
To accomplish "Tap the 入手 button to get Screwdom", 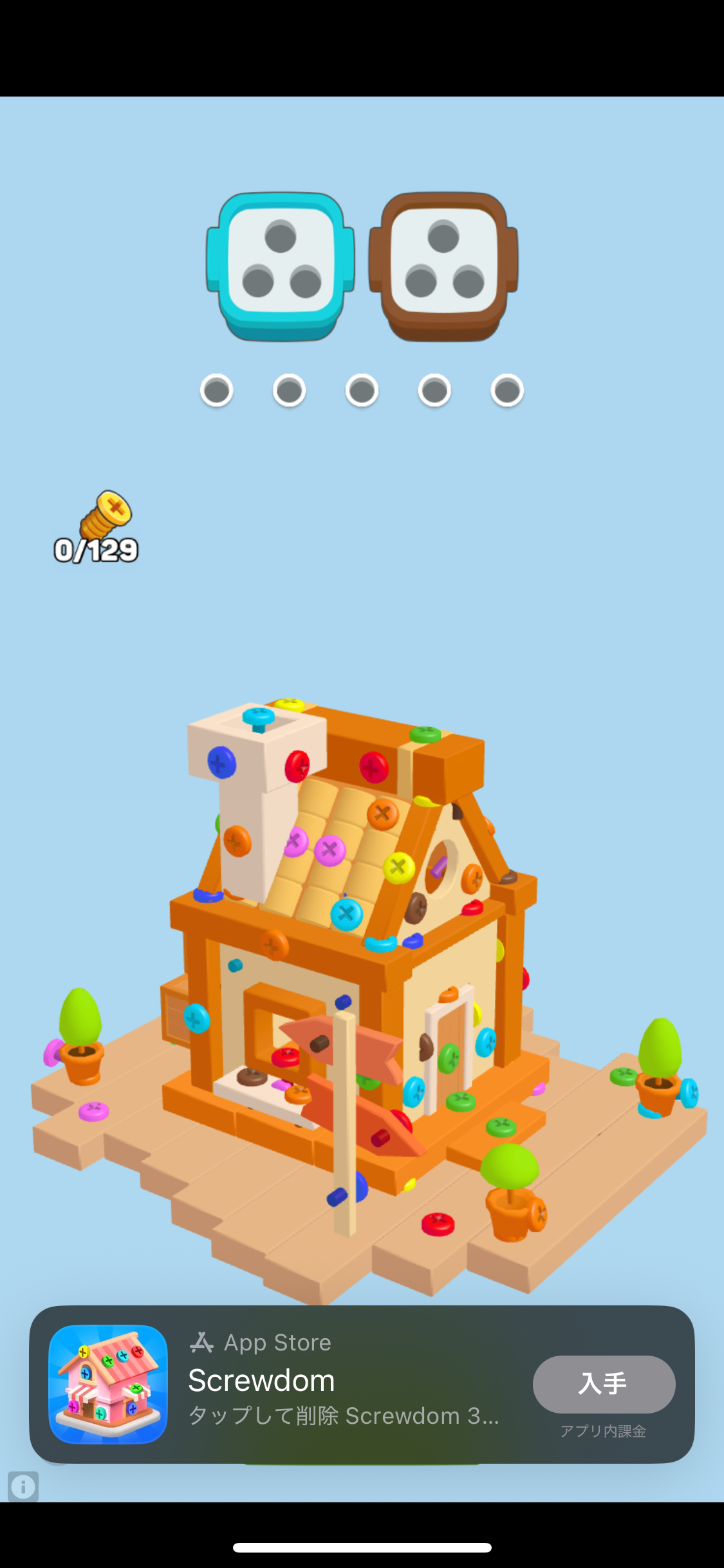I will (603, 1383).
